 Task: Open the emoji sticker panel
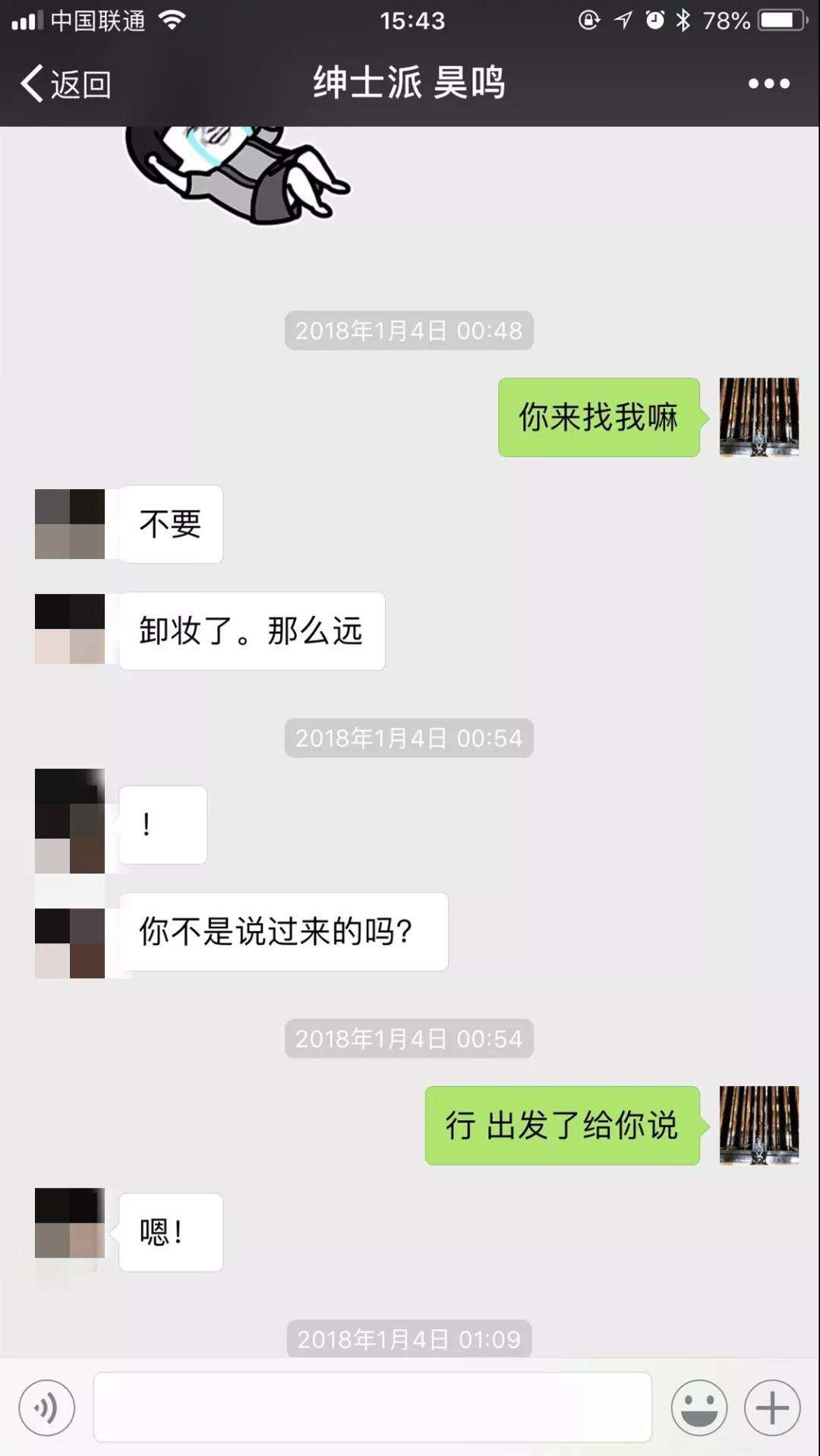point(699,1407)
